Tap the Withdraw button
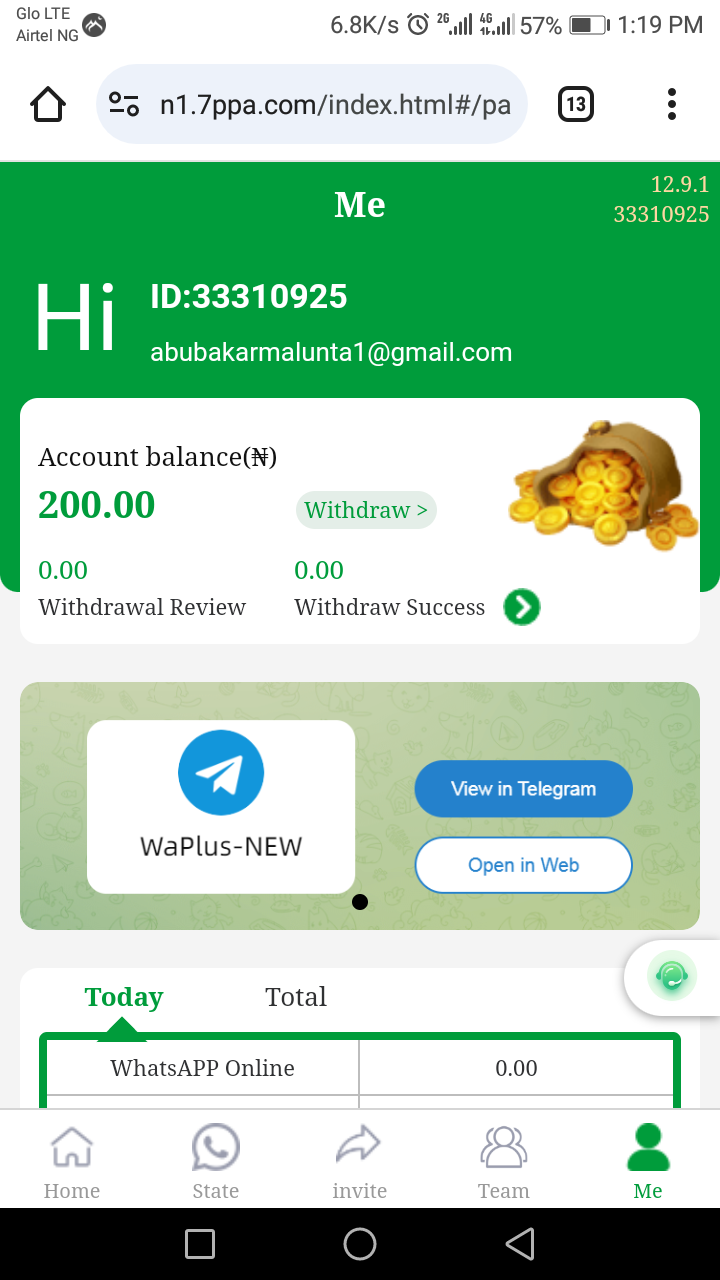The height and width of the screenshot is (1280, 720). click(x=366, y=510)
